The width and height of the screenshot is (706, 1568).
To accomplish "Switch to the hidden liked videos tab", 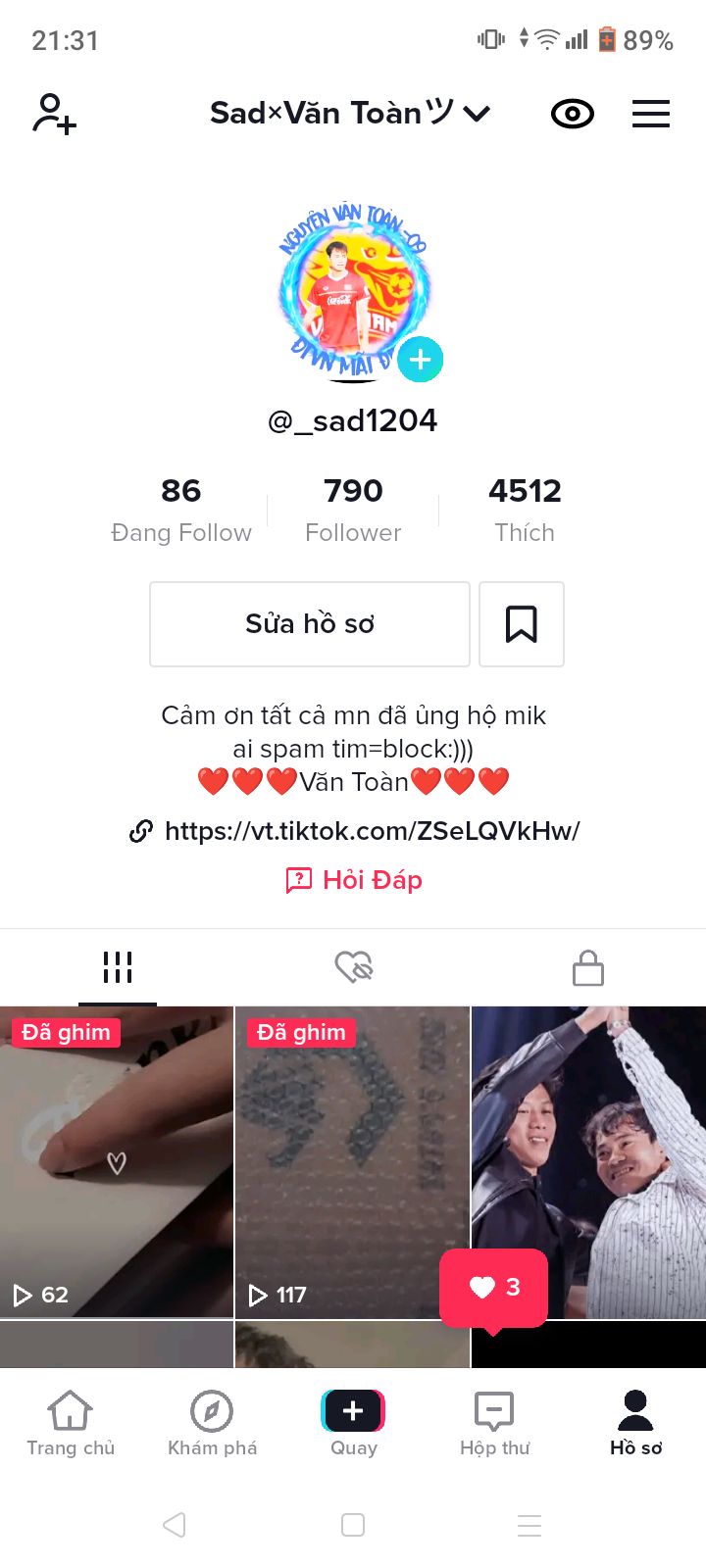I will coord(353,967).
